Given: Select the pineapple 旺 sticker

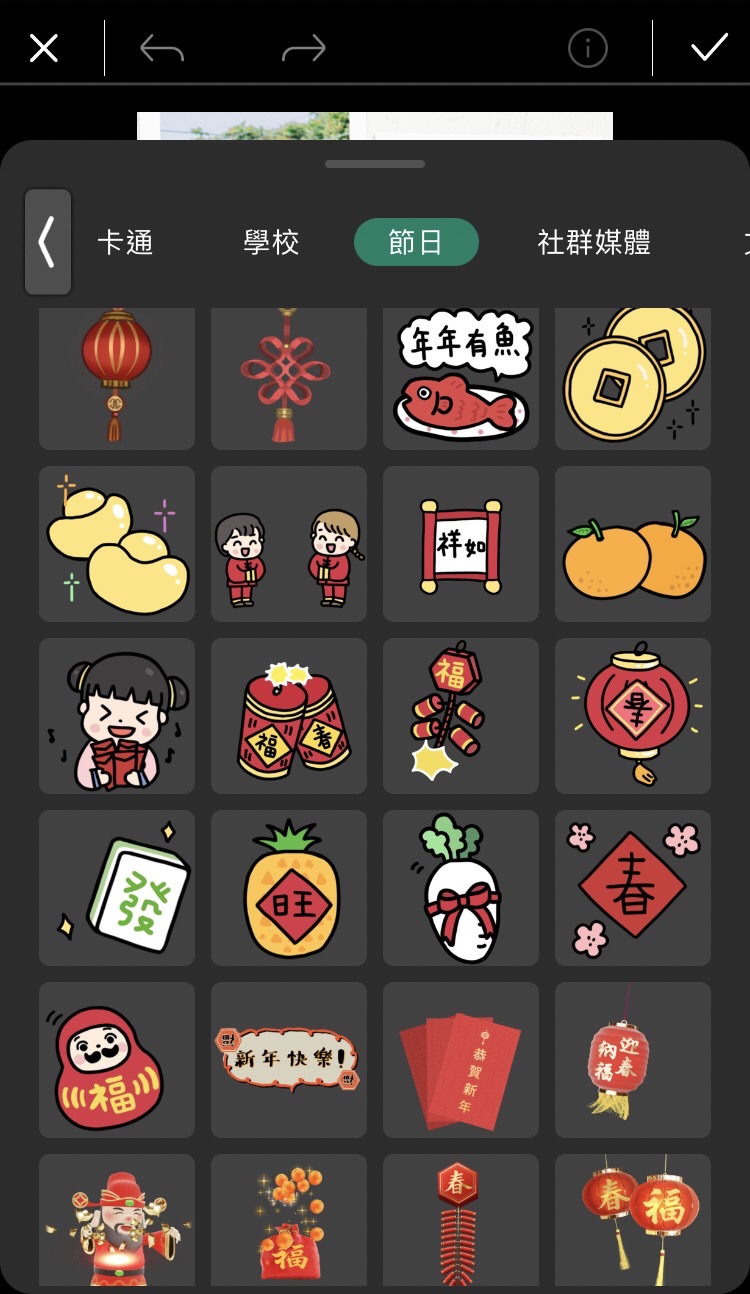Looking at the screenshot, I should (288, 888).
